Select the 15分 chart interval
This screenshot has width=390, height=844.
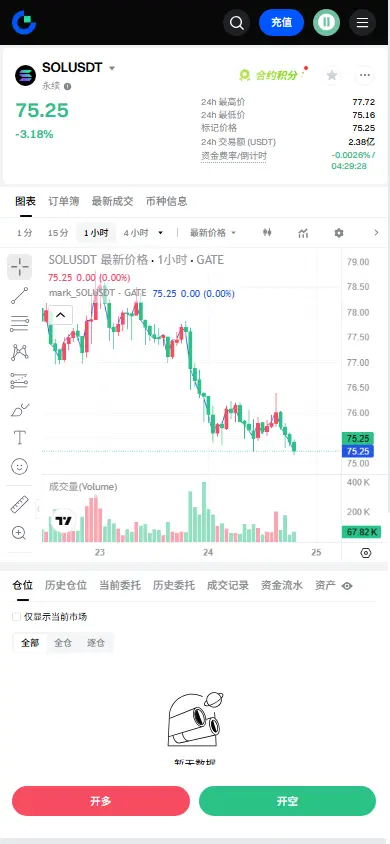tap(58, 233)
